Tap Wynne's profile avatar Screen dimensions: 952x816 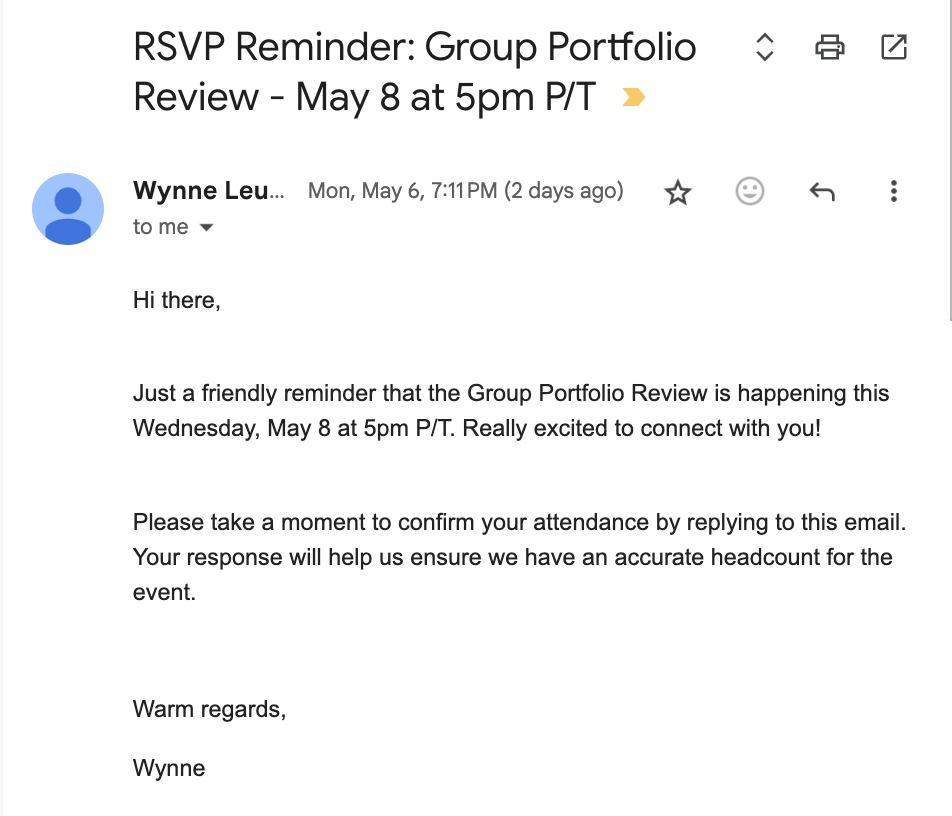pyautogui.click(x=68, y=209)
